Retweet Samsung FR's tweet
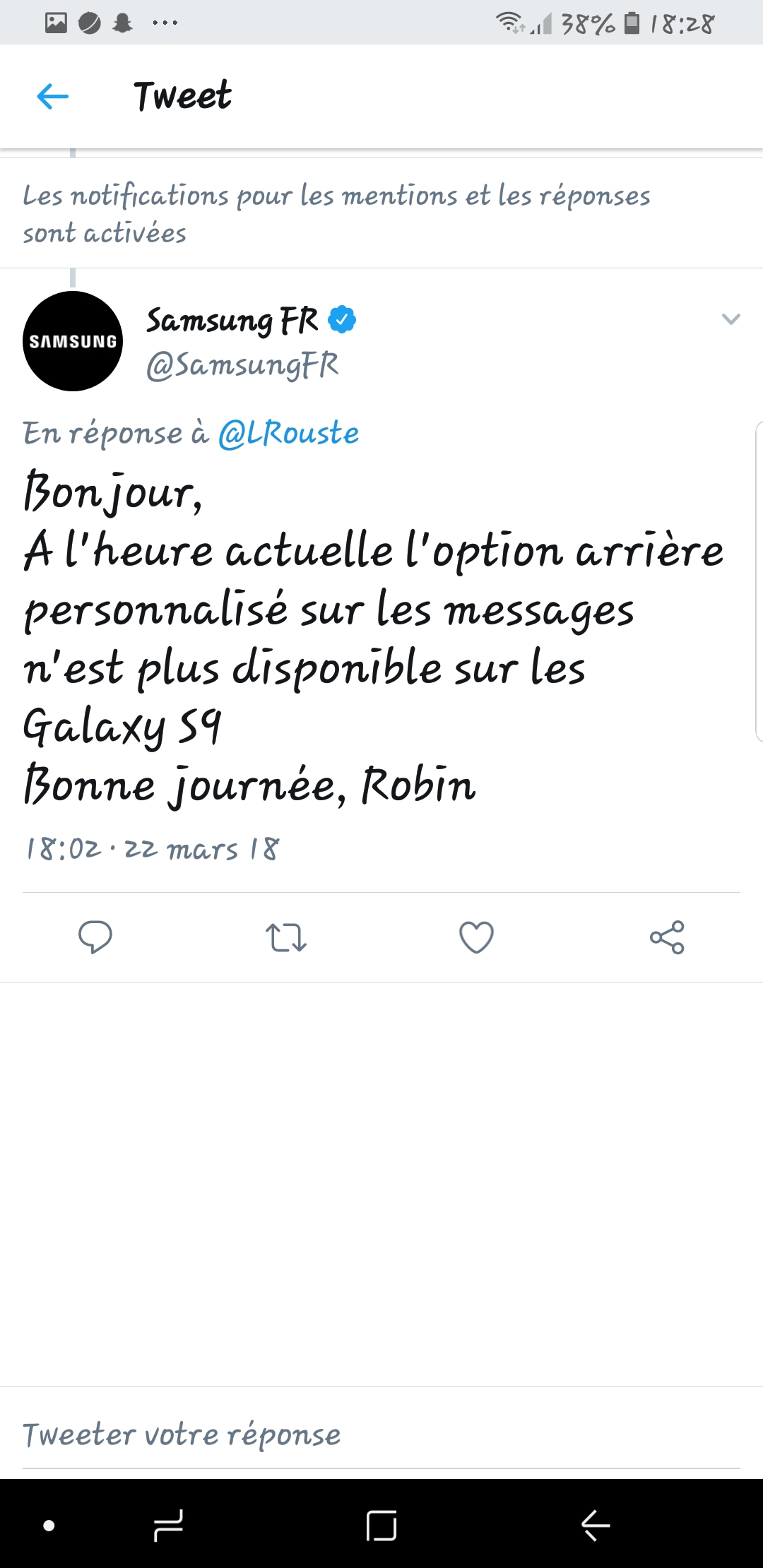 pos(285,937)
